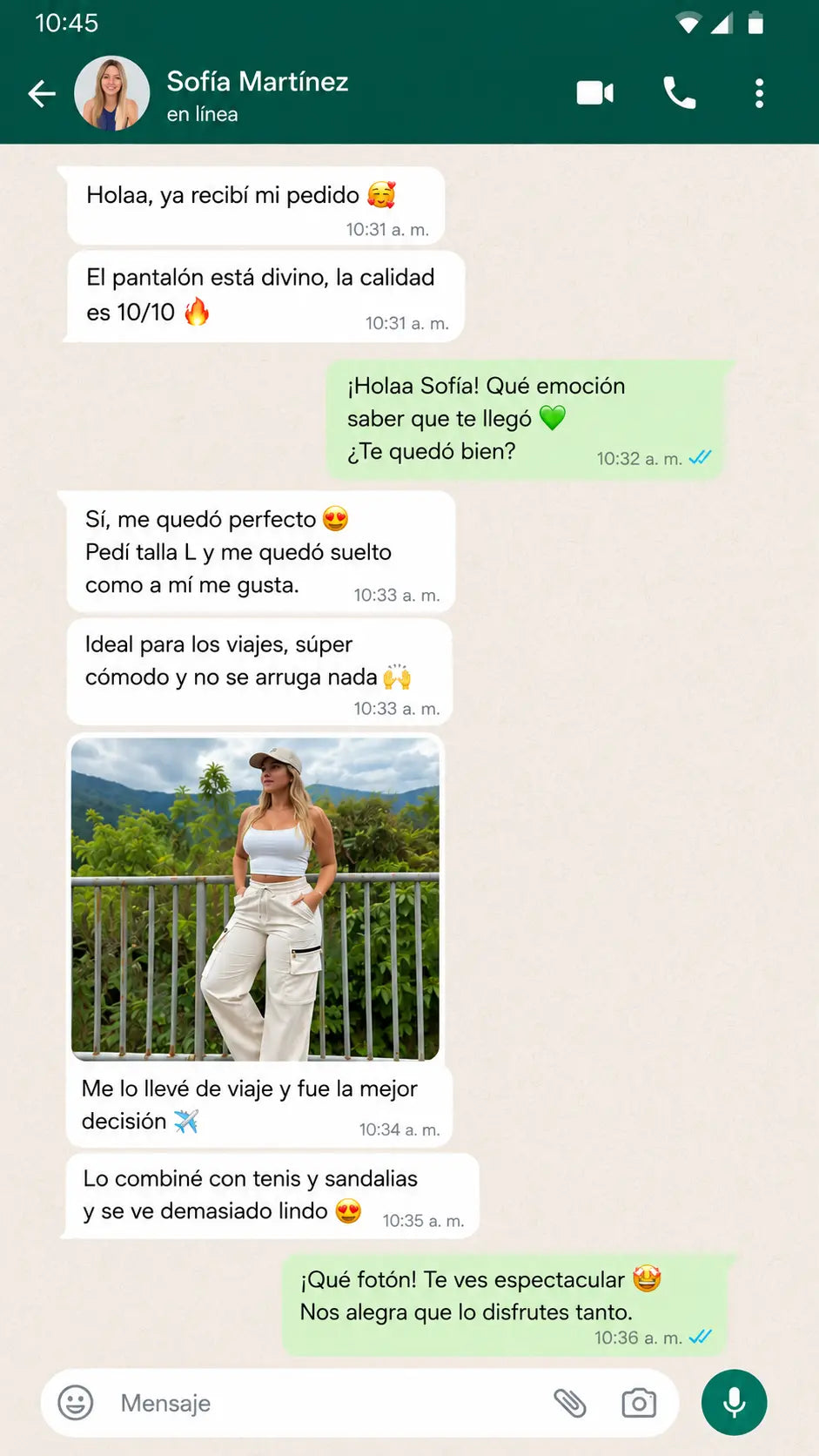Start a video call with Sofía

point(595,93)
